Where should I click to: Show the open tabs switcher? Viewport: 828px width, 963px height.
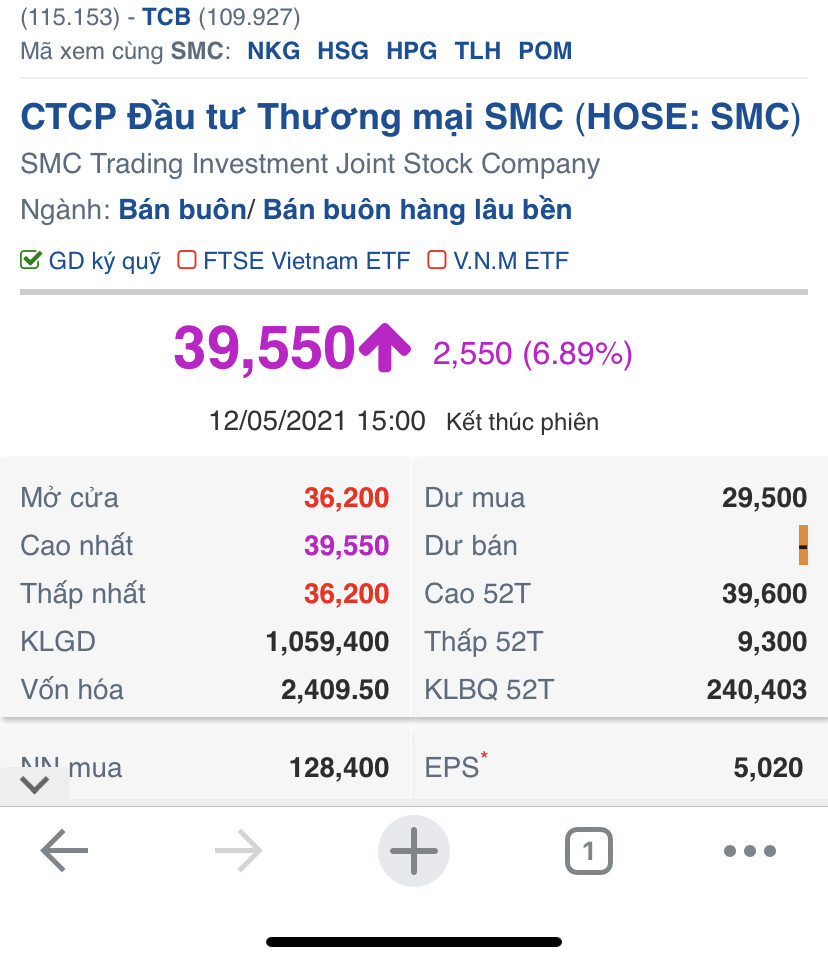click(x=588, y=852)
